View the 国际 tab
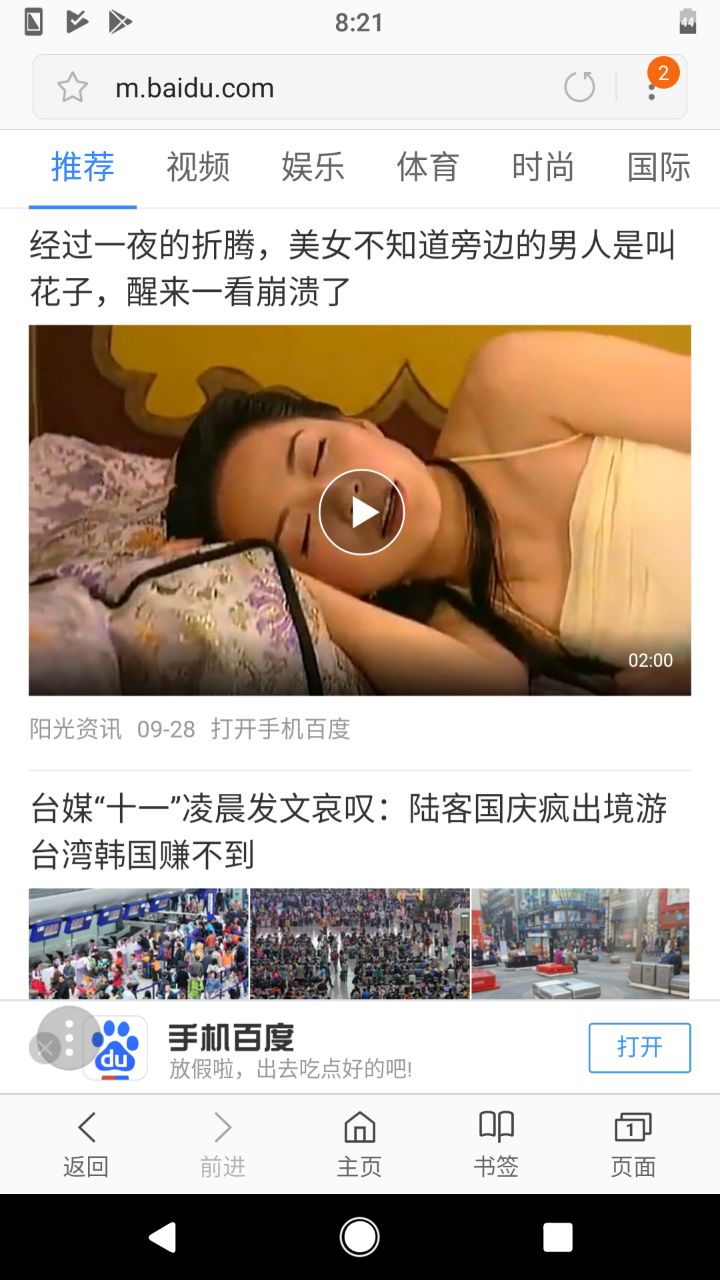 [658, 167]
